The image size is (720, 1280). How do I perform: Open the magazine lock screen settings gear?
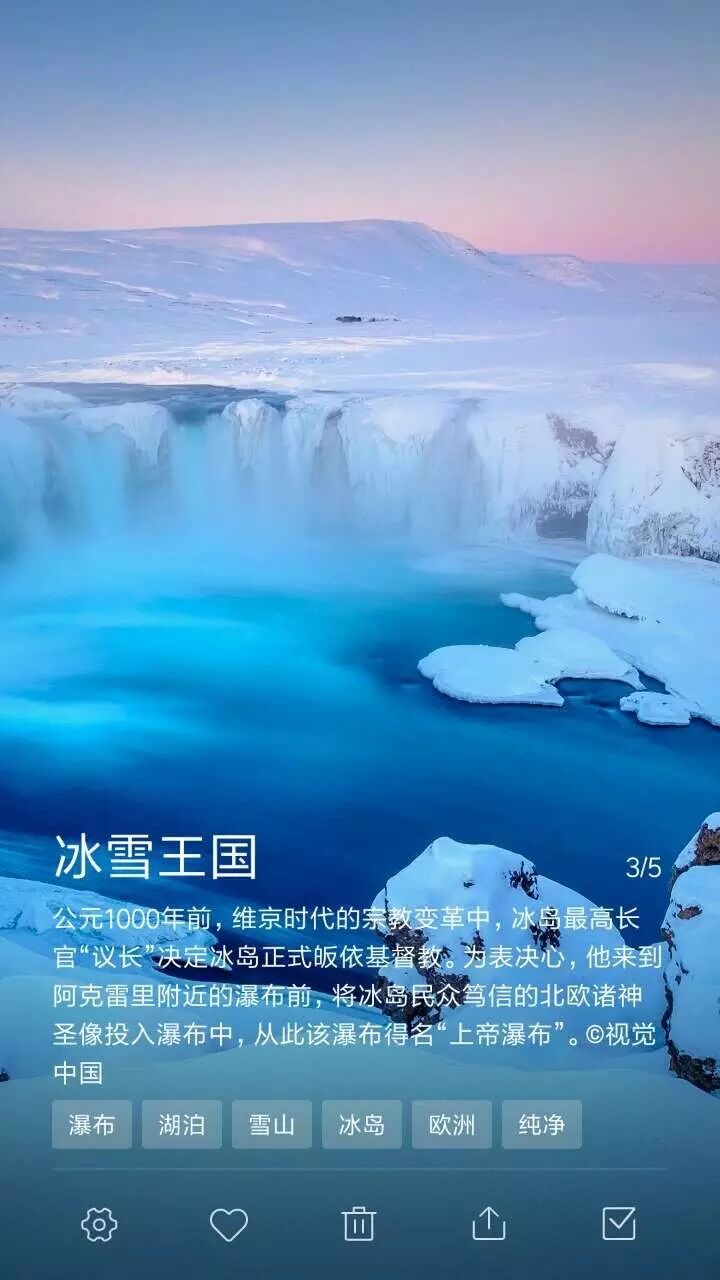99,1224
